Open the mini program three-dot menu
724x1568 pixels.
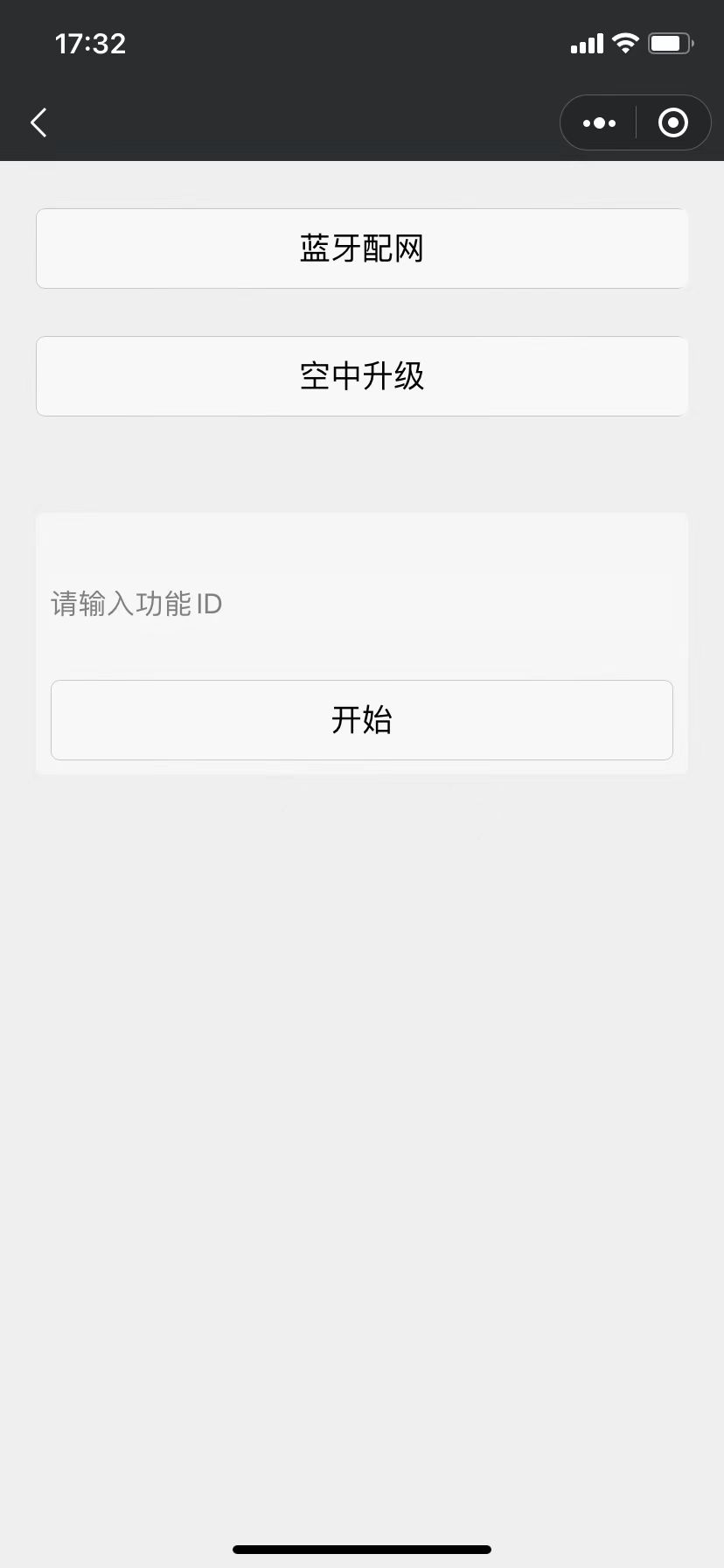coord(599,123)
